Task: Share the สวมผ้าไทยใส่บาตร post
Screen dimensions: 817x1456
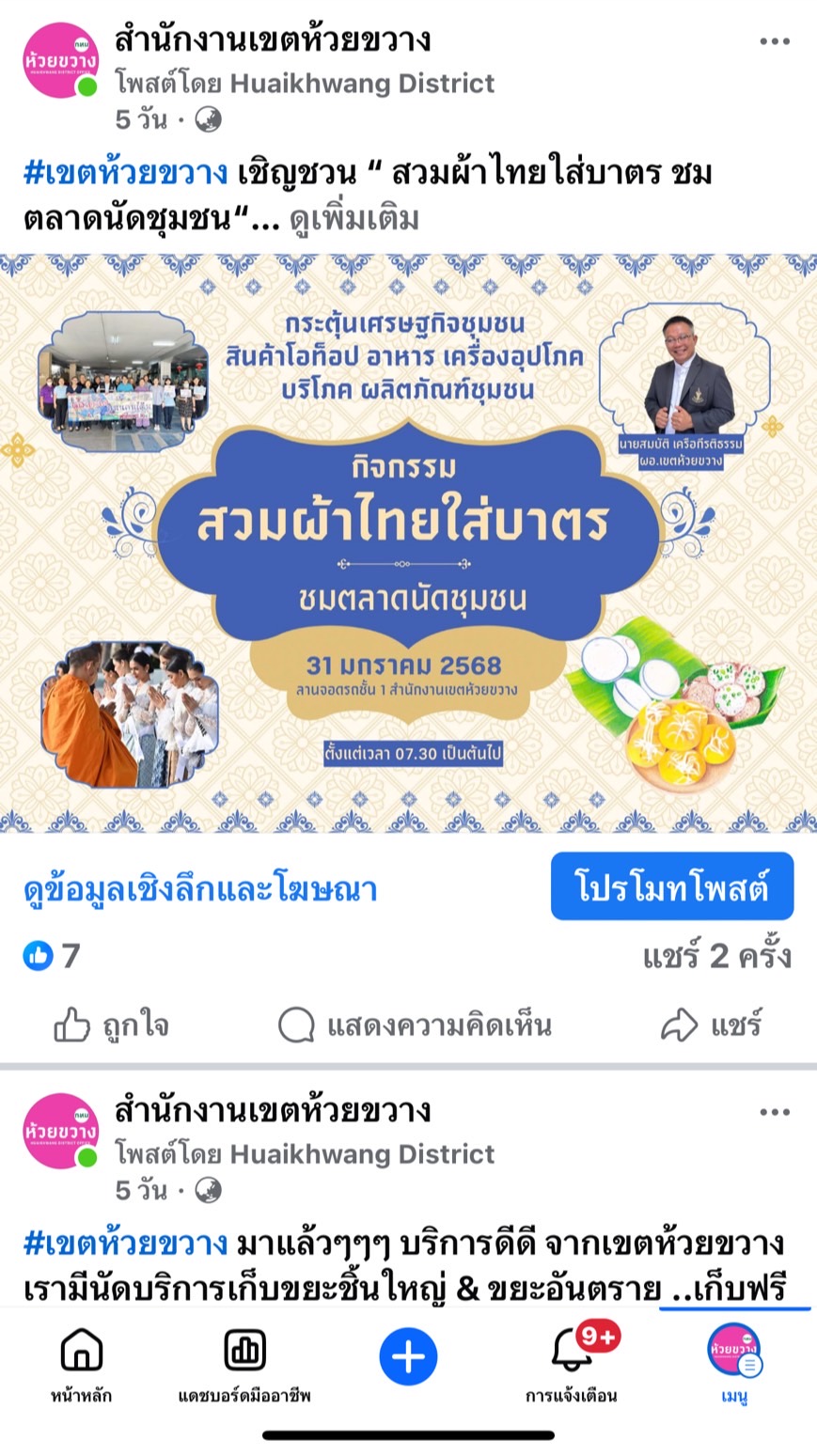Action: click(x=711, y=1025)
